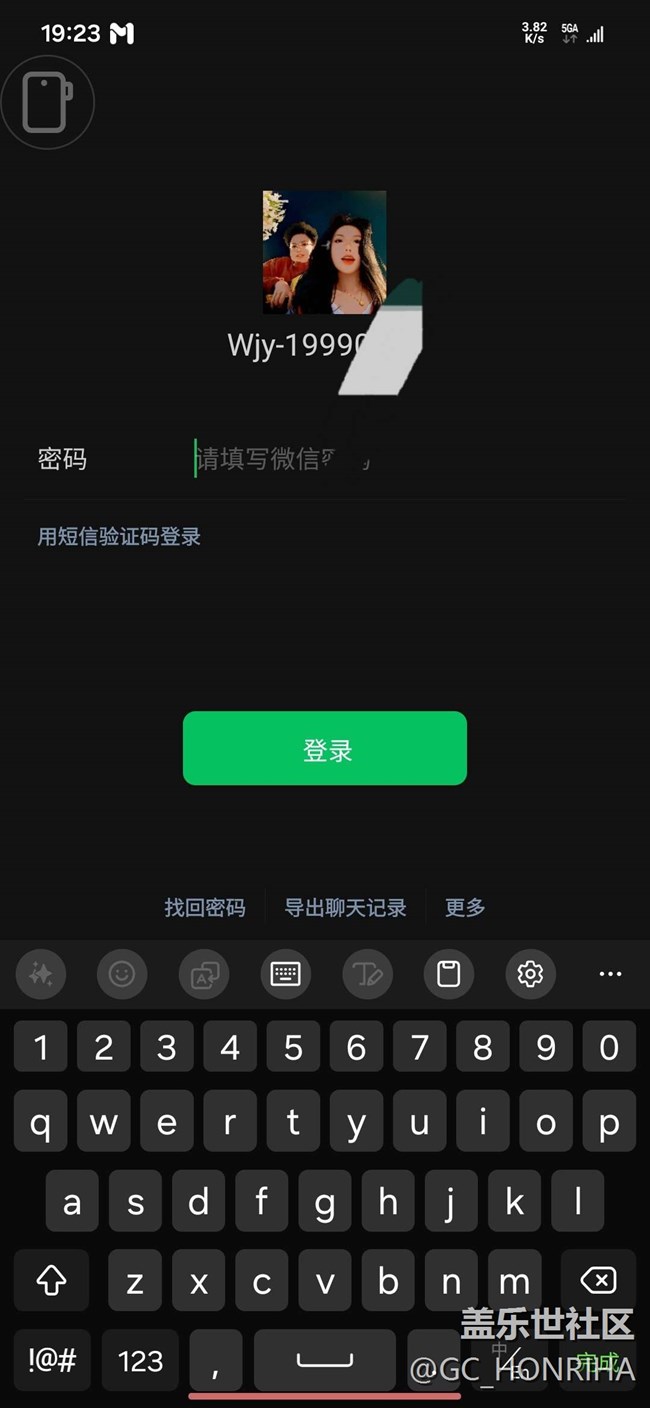Select 导出聊天记录 option
The width and height of the screenshot is (650, 1408).
pyautogui.click(x=345, y=908)
